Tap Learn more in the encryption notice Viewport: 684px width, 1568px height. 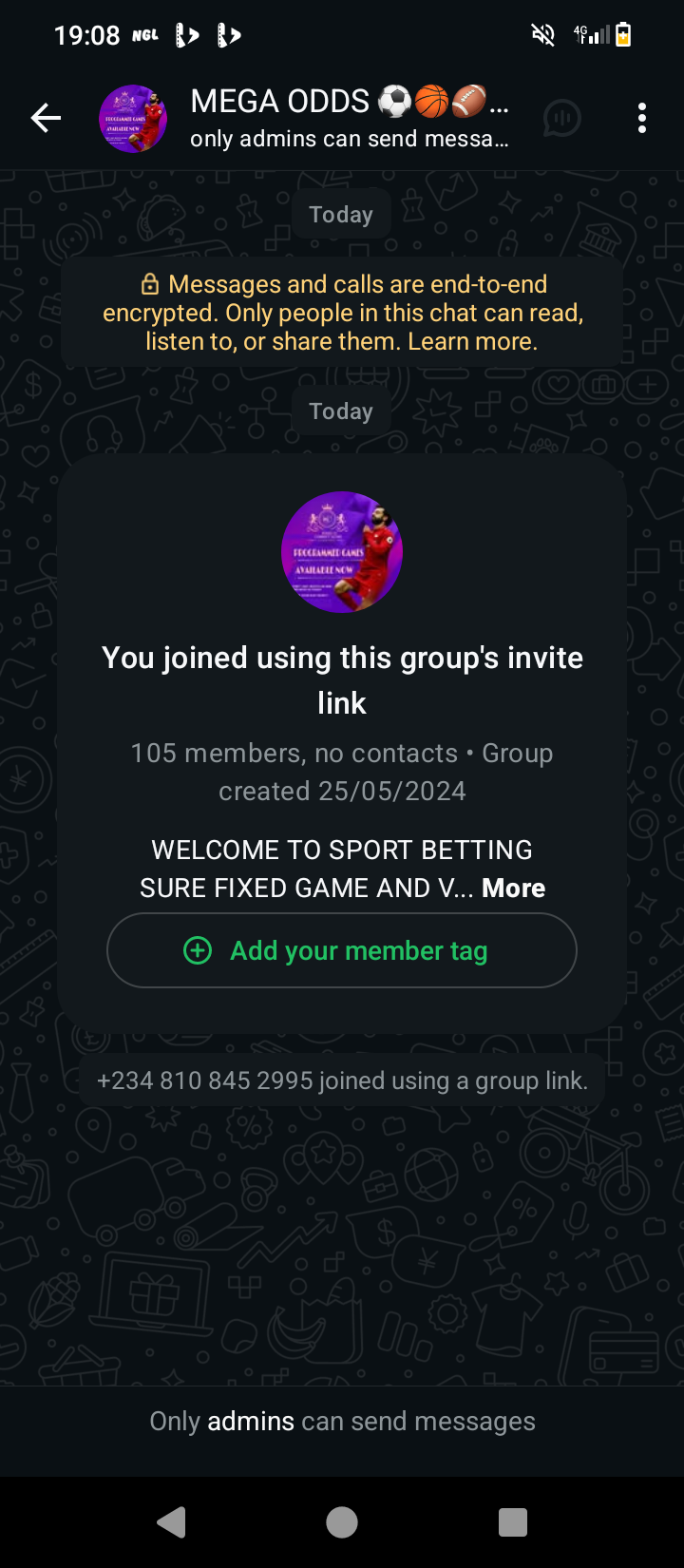click(x=472, y=341)
